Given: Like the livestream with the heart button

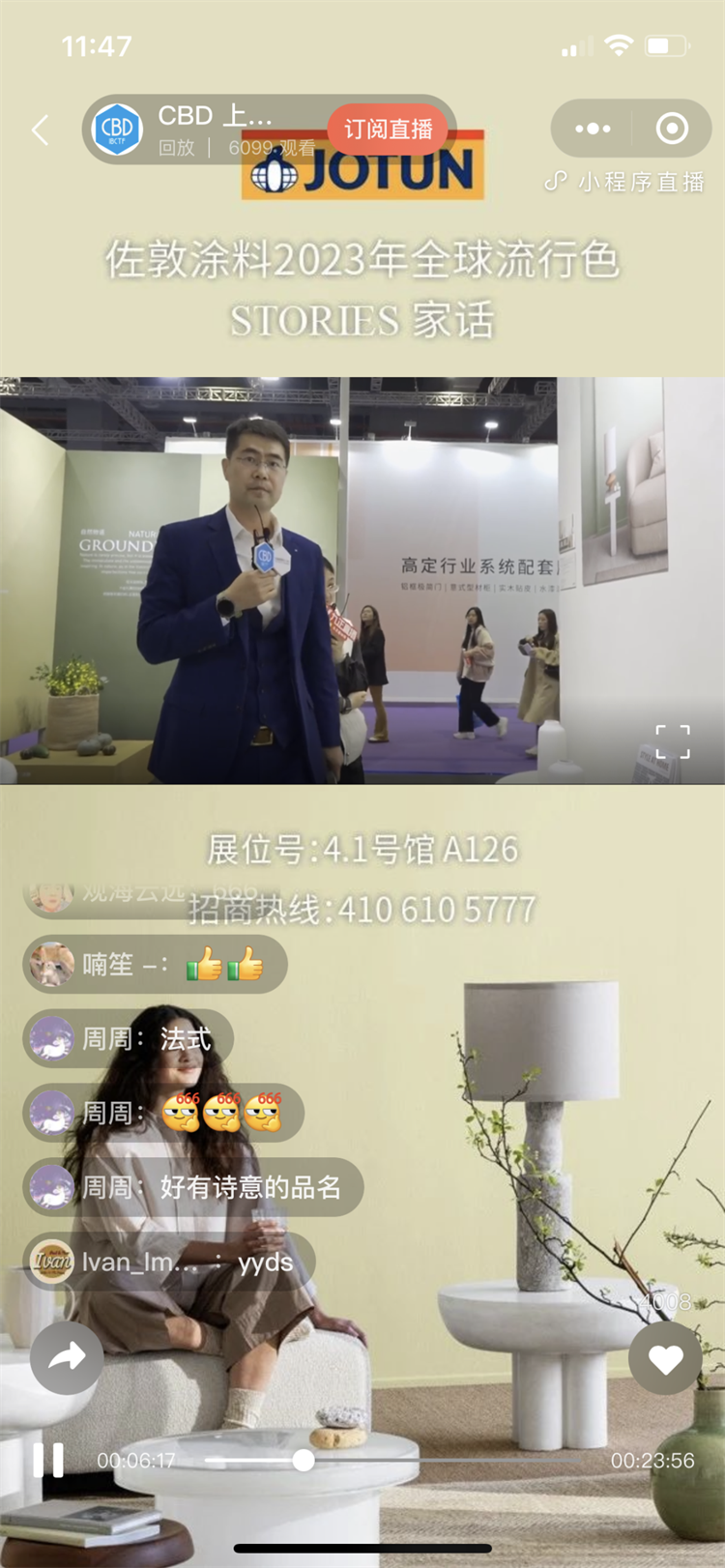Looking at the screenshot, I should 666,1358.
